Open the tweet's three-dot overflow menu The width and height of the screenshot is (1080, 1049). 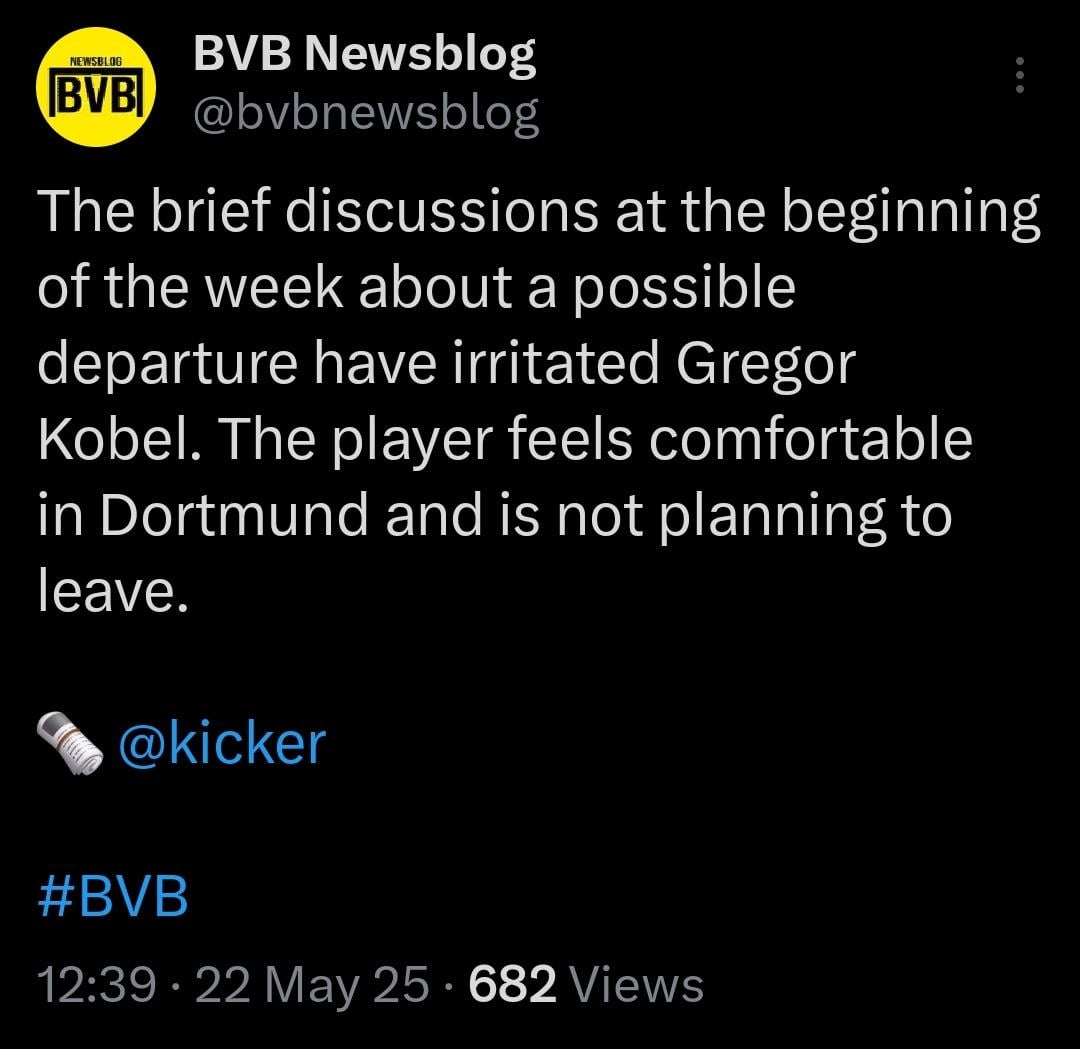1019,76
